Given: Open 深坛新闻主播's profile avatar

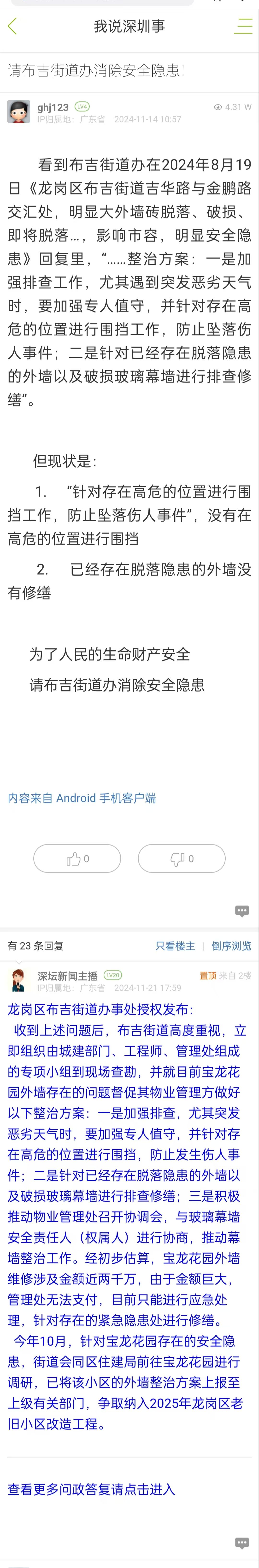Looking at the screenshot, I should pyautogui.click(x=19, y=981).
